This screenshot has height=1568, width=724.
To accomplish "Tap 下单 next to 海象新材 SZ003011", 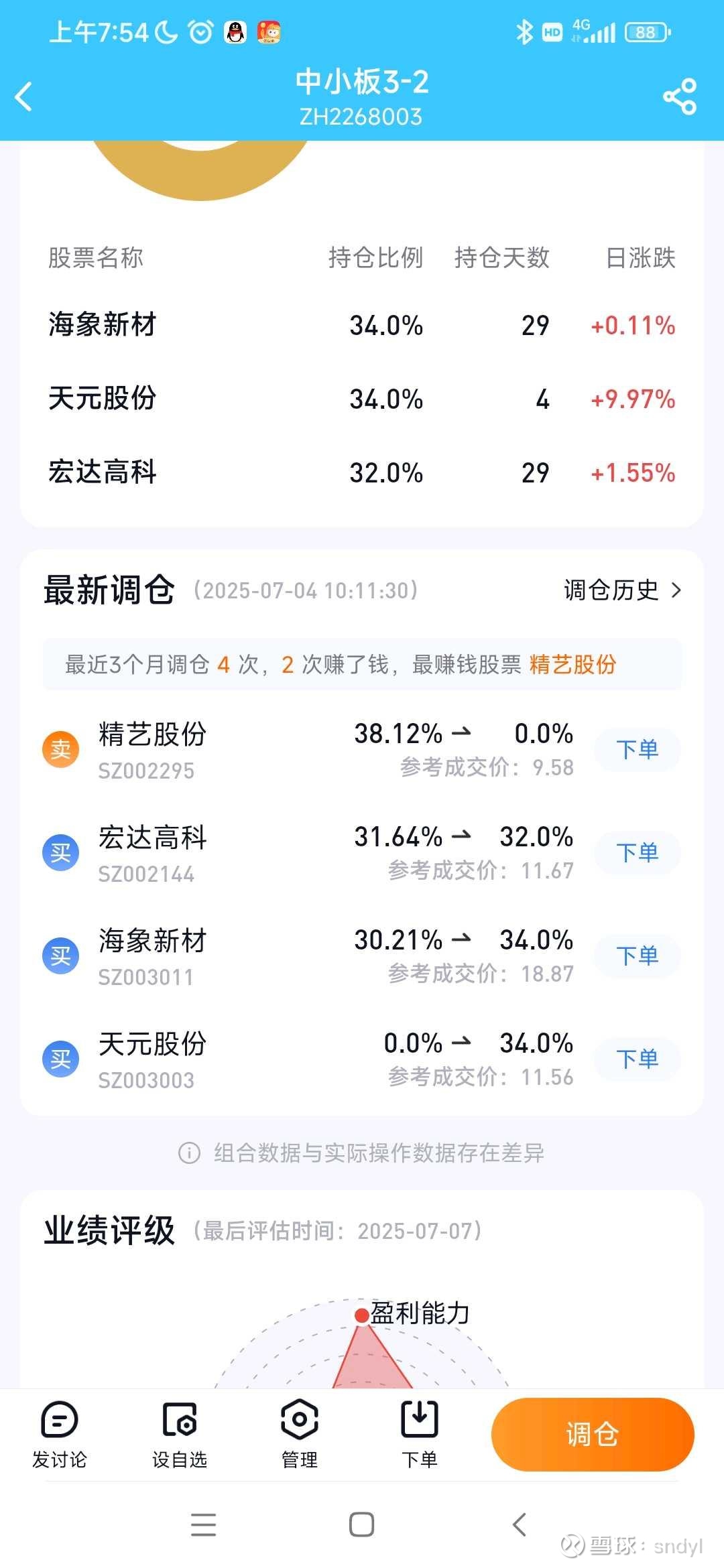I will pos(638,956).
